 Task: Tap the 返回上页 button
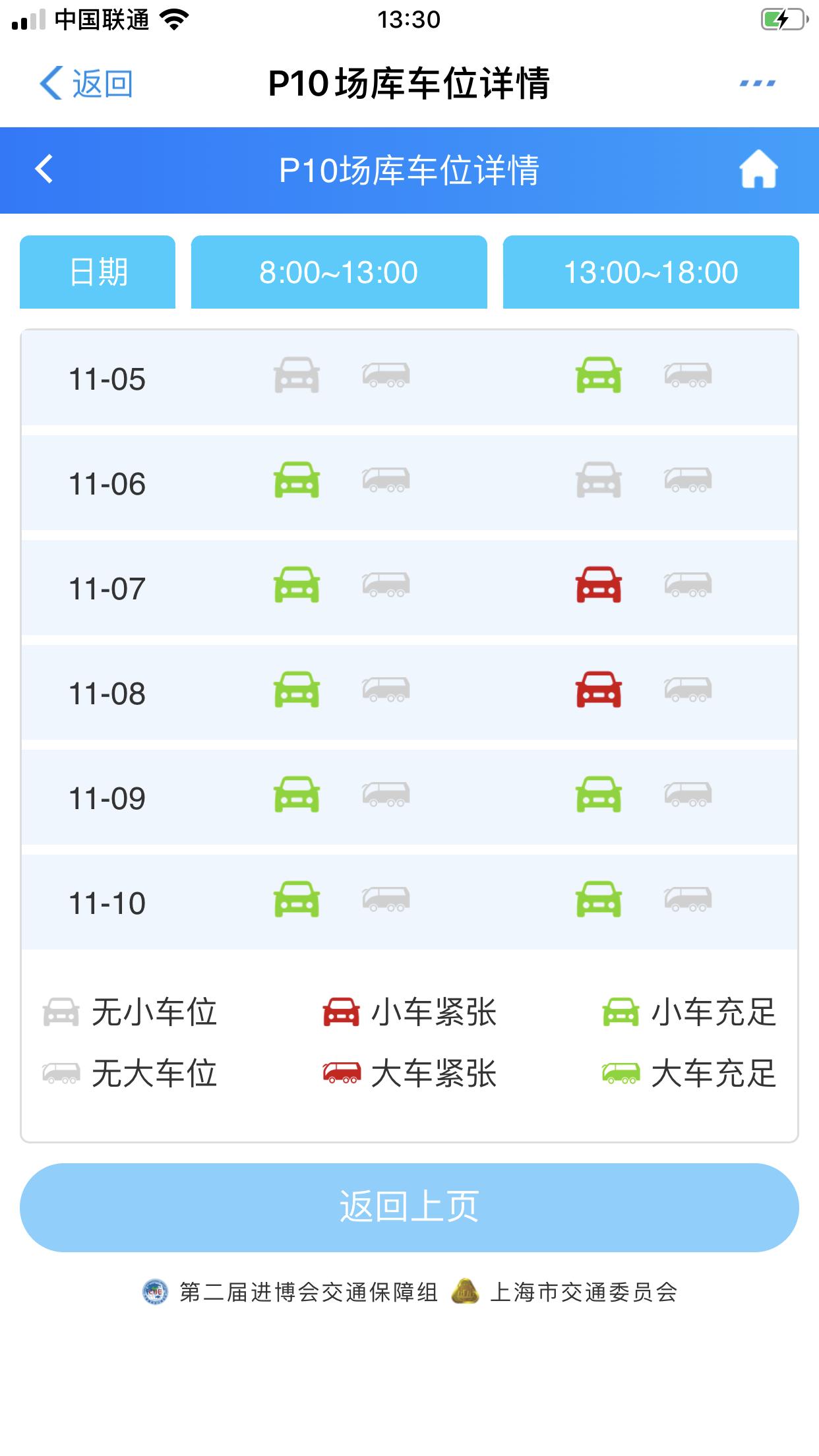point(409,1207)
